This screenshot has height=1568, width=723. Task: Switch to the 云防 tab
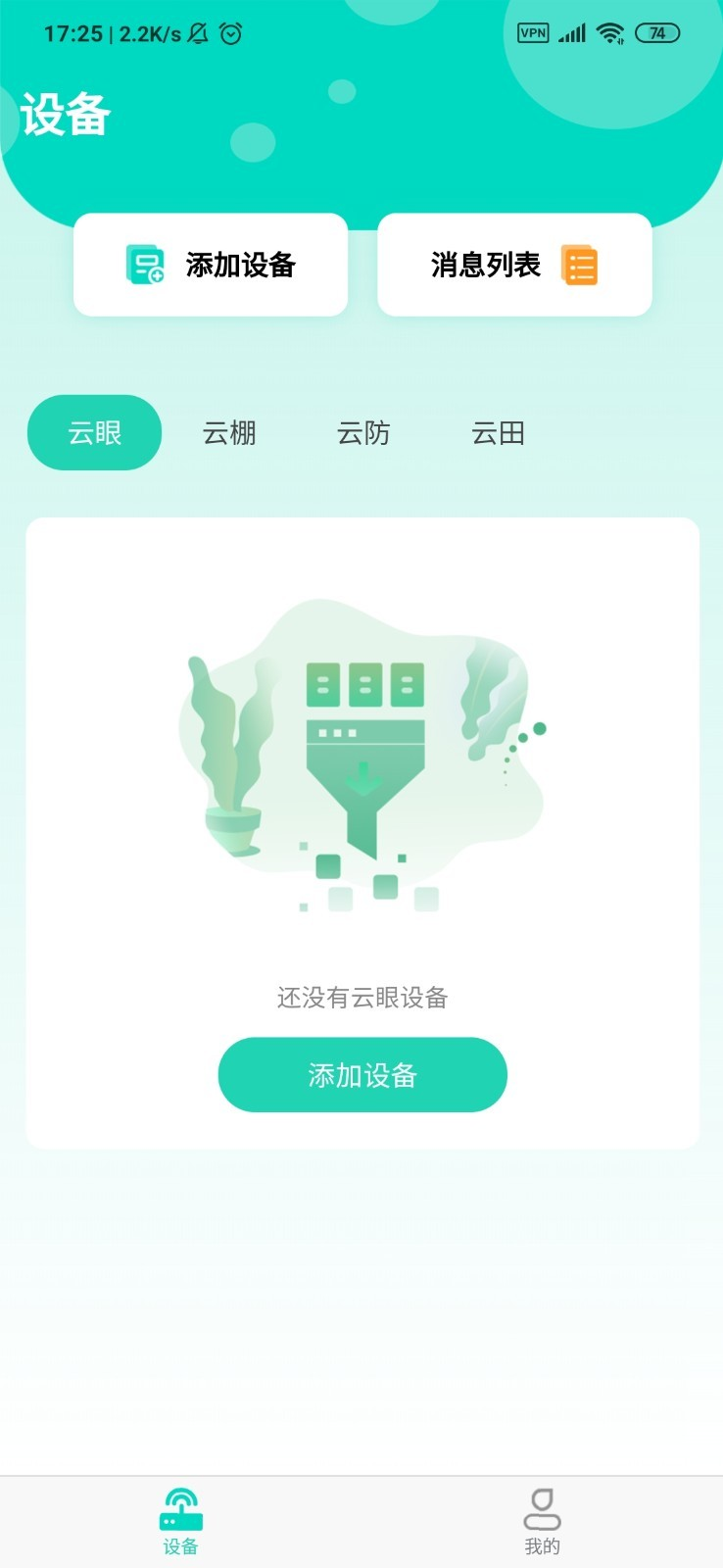[x=363, y=432]
